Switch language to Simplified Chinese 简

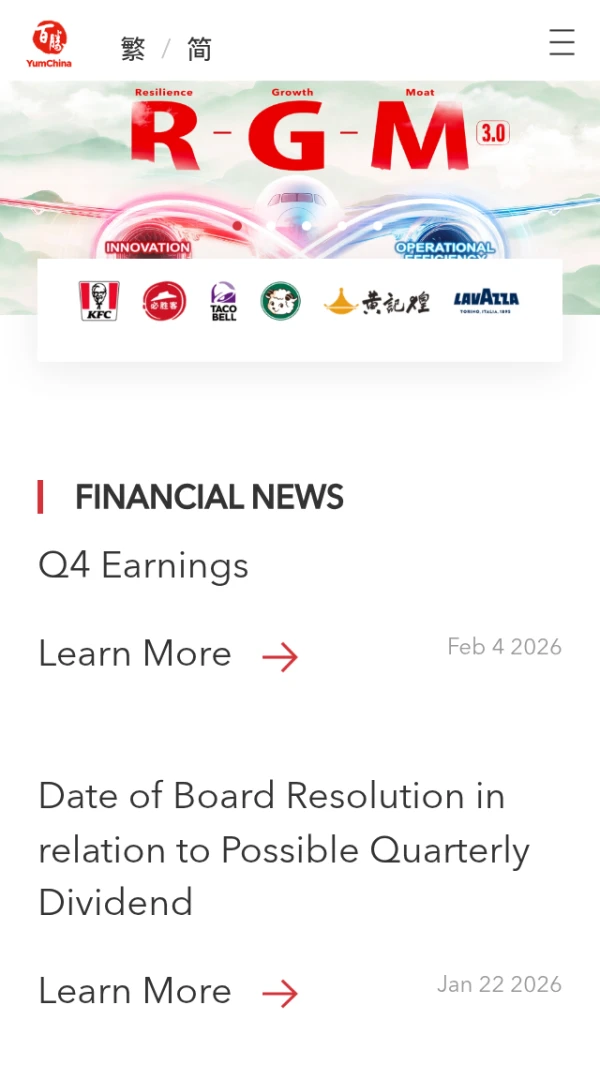199,48
